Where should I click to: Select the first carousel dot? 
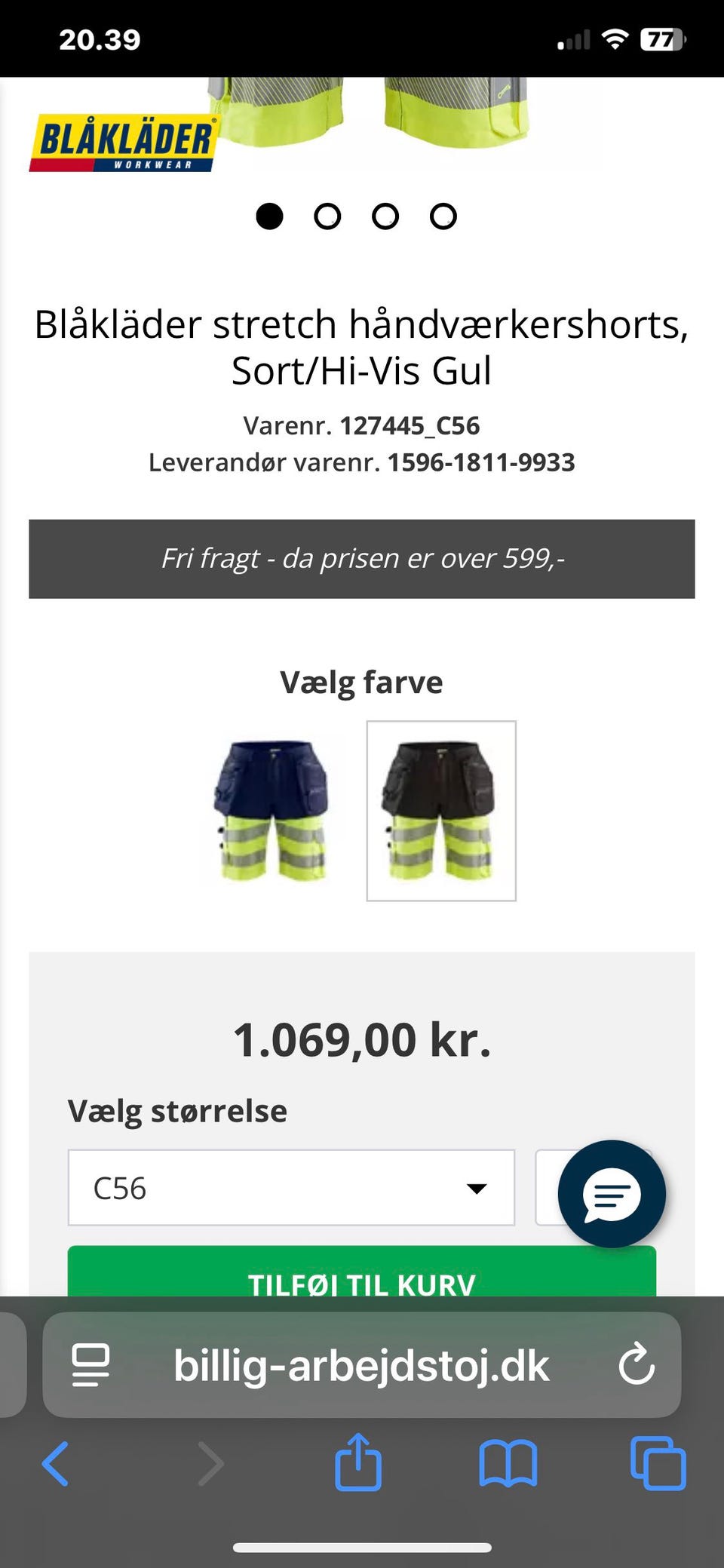tap(268, 216)
